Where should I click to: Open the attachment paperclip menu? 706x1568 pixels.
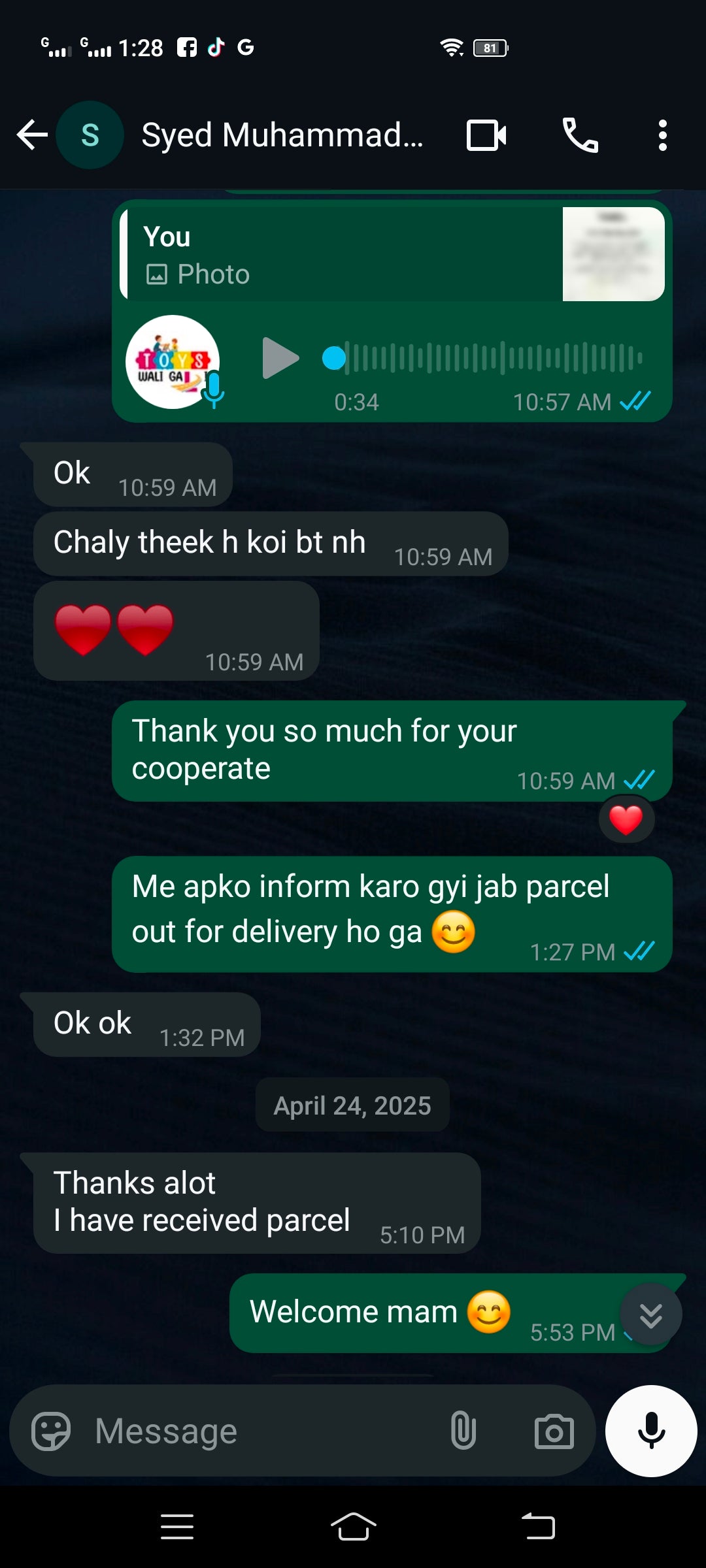click(463, 1430)
